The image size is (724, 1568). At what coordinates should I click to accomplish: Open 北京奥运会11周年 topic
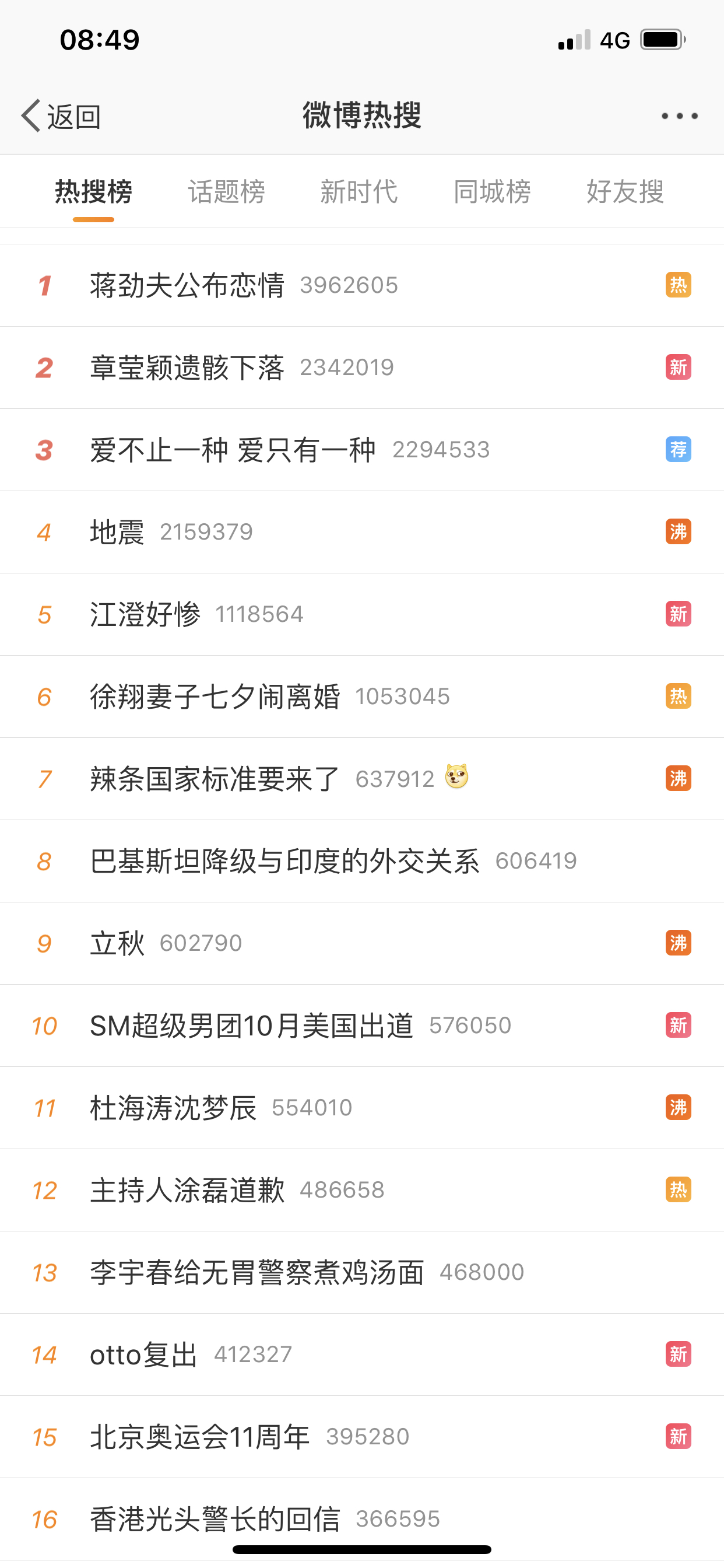click(x=199, y=1437)
